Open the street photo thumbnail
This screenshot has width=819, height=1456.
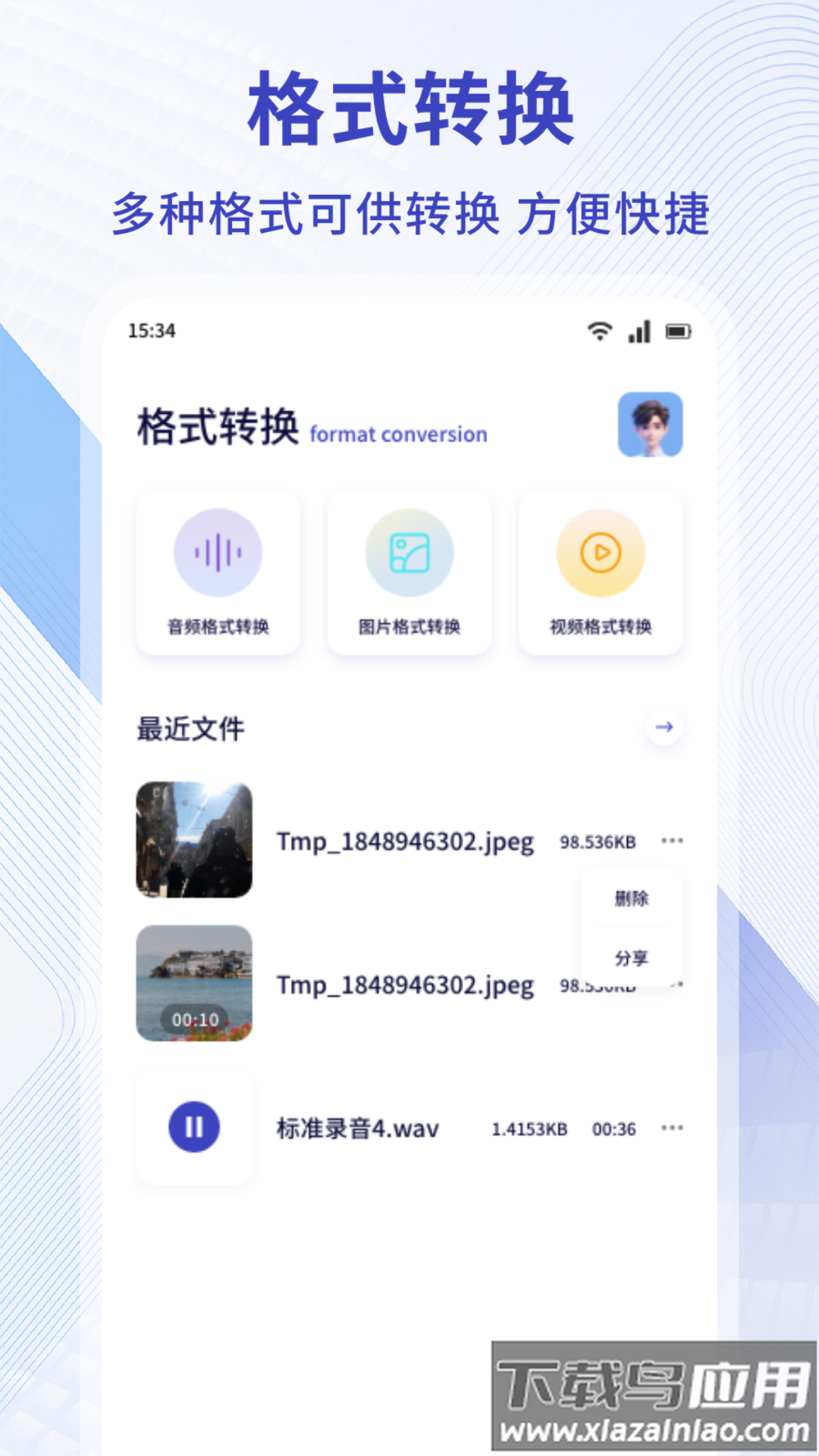coord(193,840)
